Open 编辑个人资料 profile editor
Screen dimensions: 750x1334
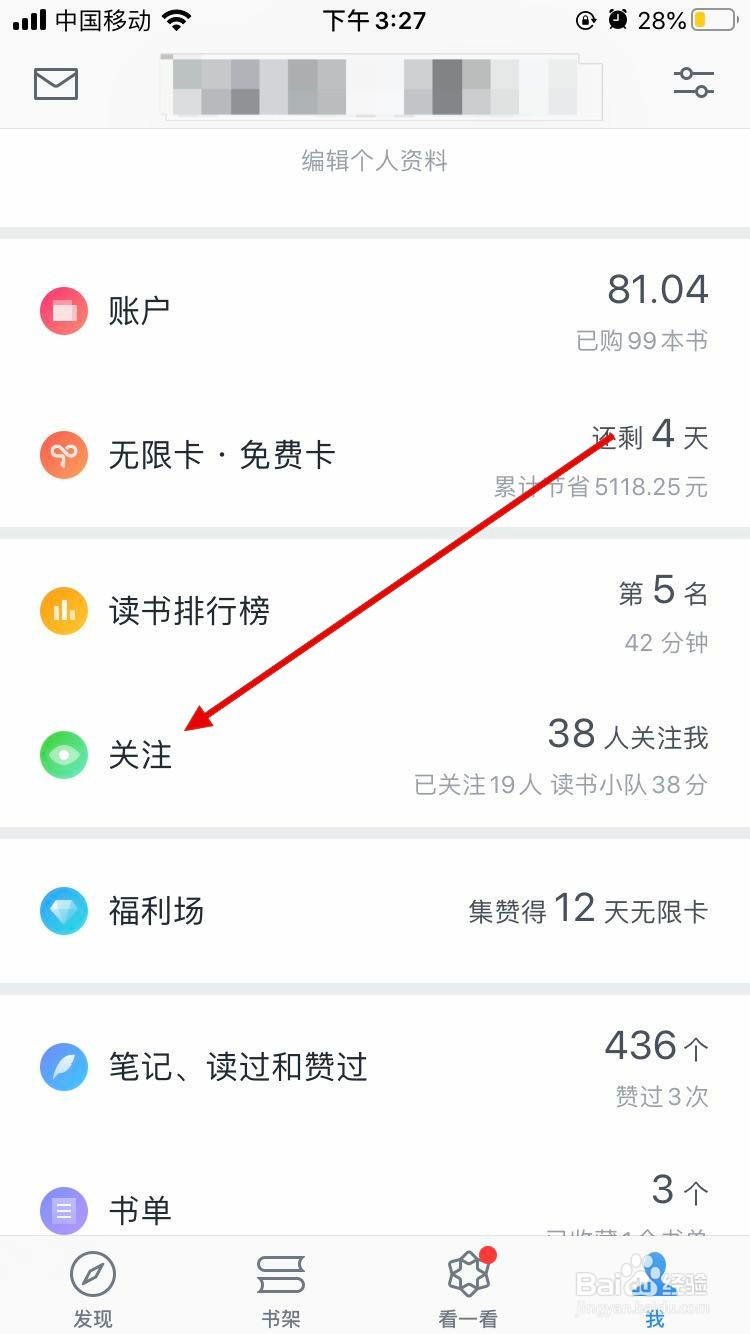point(375,161)
